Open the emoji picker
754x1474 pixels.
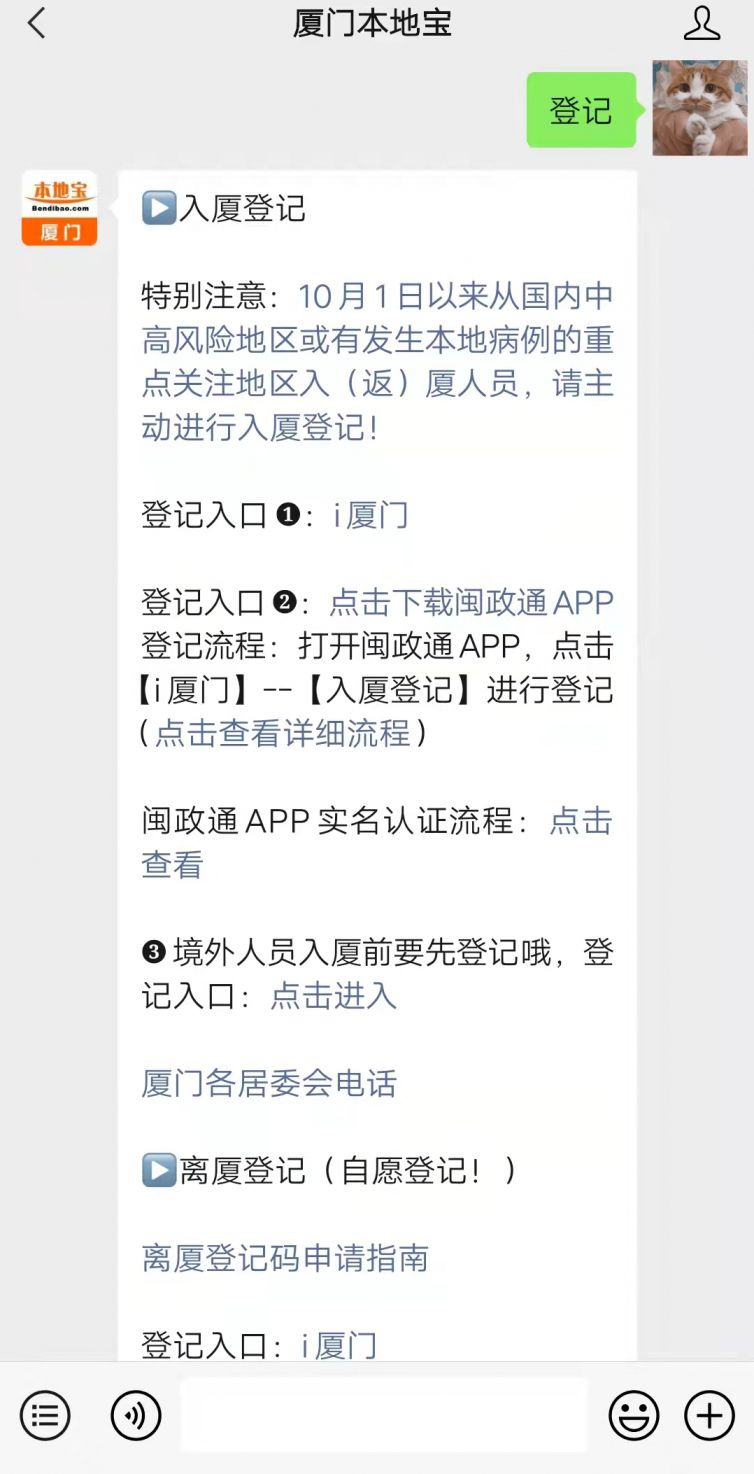click(634, 1416)
